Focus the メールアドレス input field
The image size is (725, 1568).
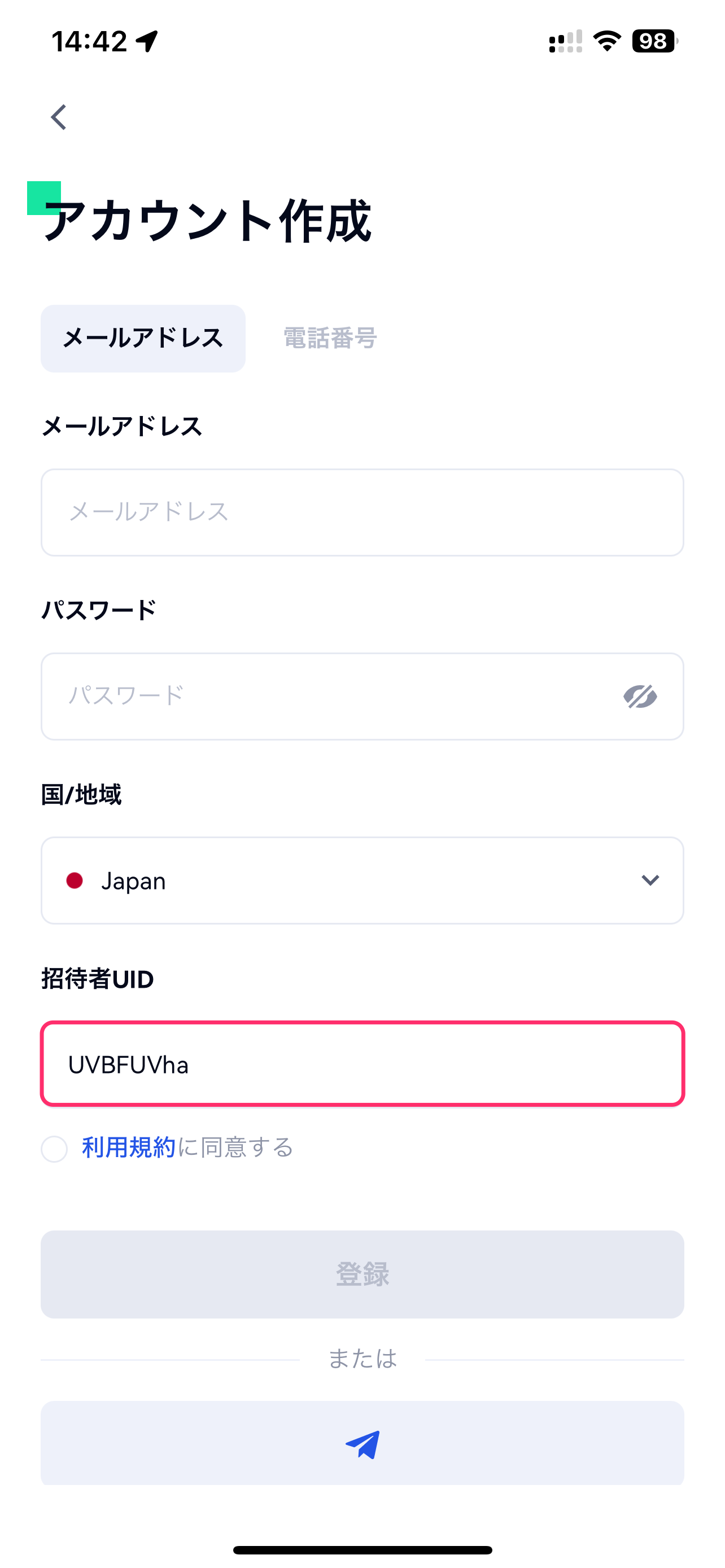point(362,512)
